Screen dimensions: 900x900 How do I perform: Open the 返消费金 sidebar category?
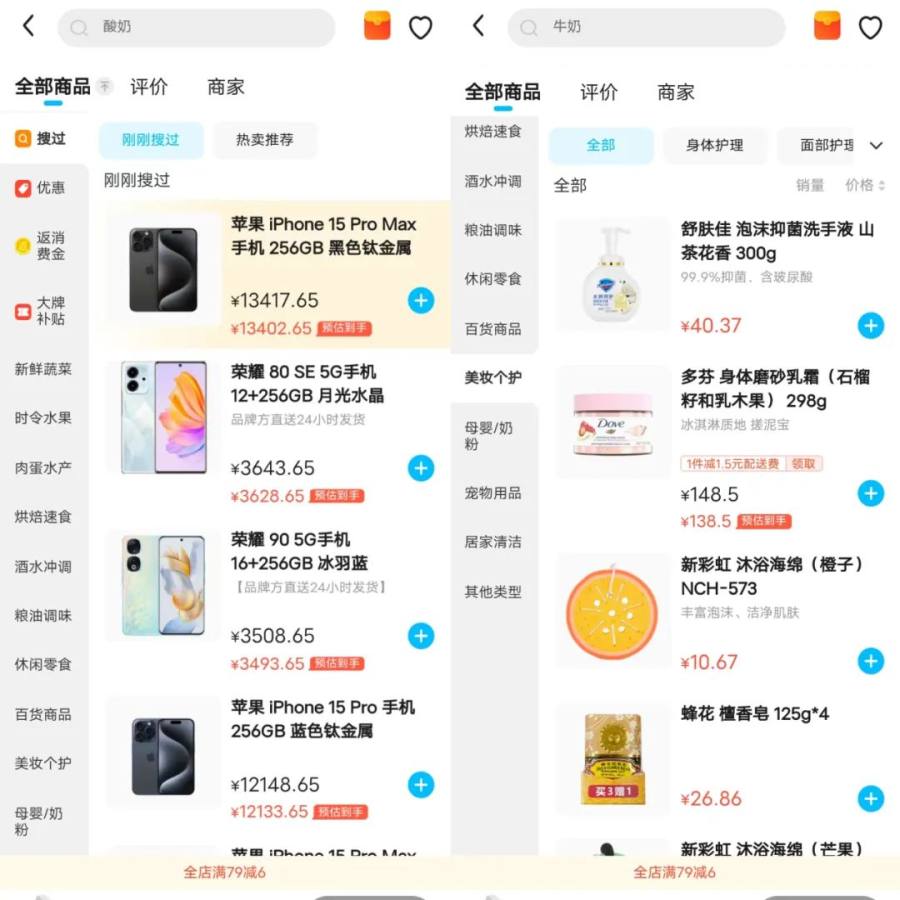point(42,246)
